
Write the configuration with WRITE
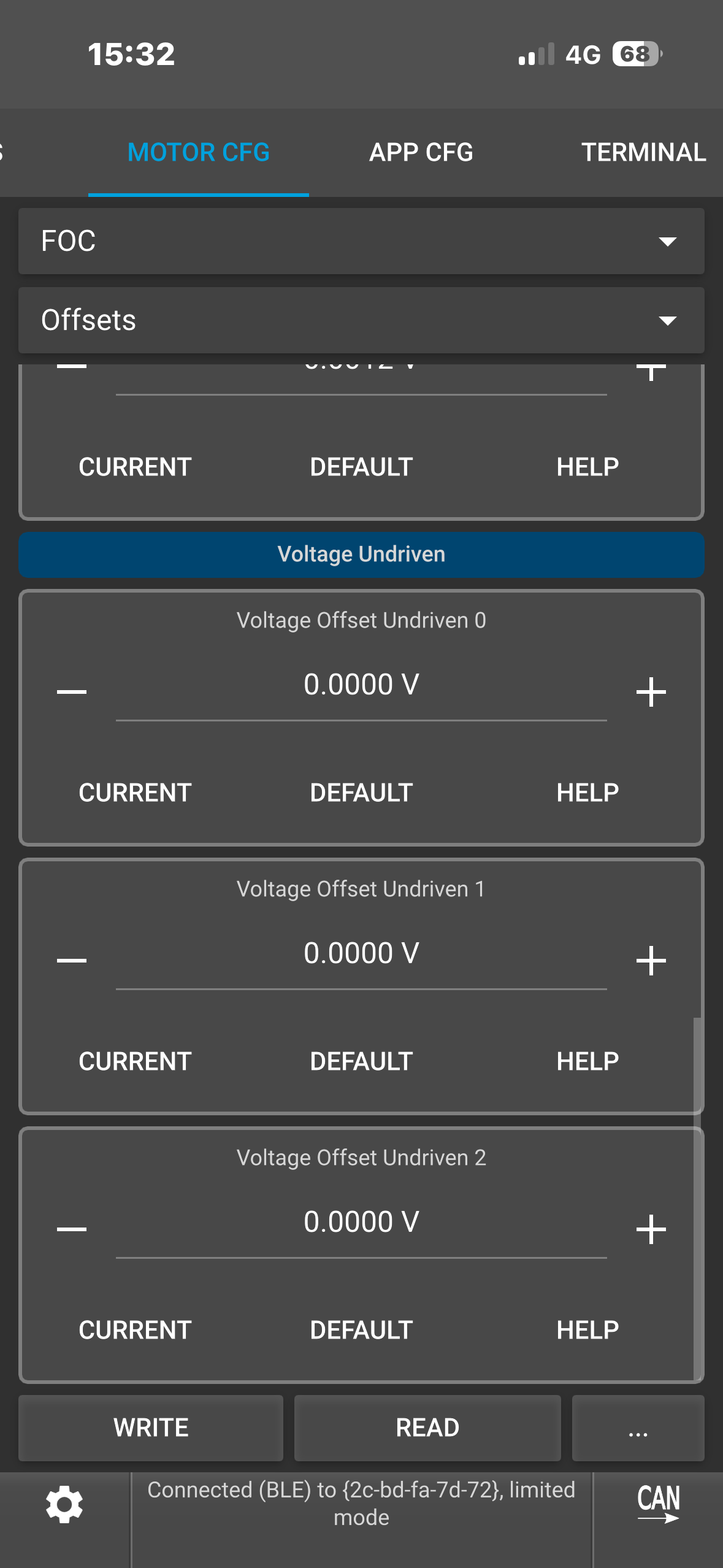pos(151,1428)
